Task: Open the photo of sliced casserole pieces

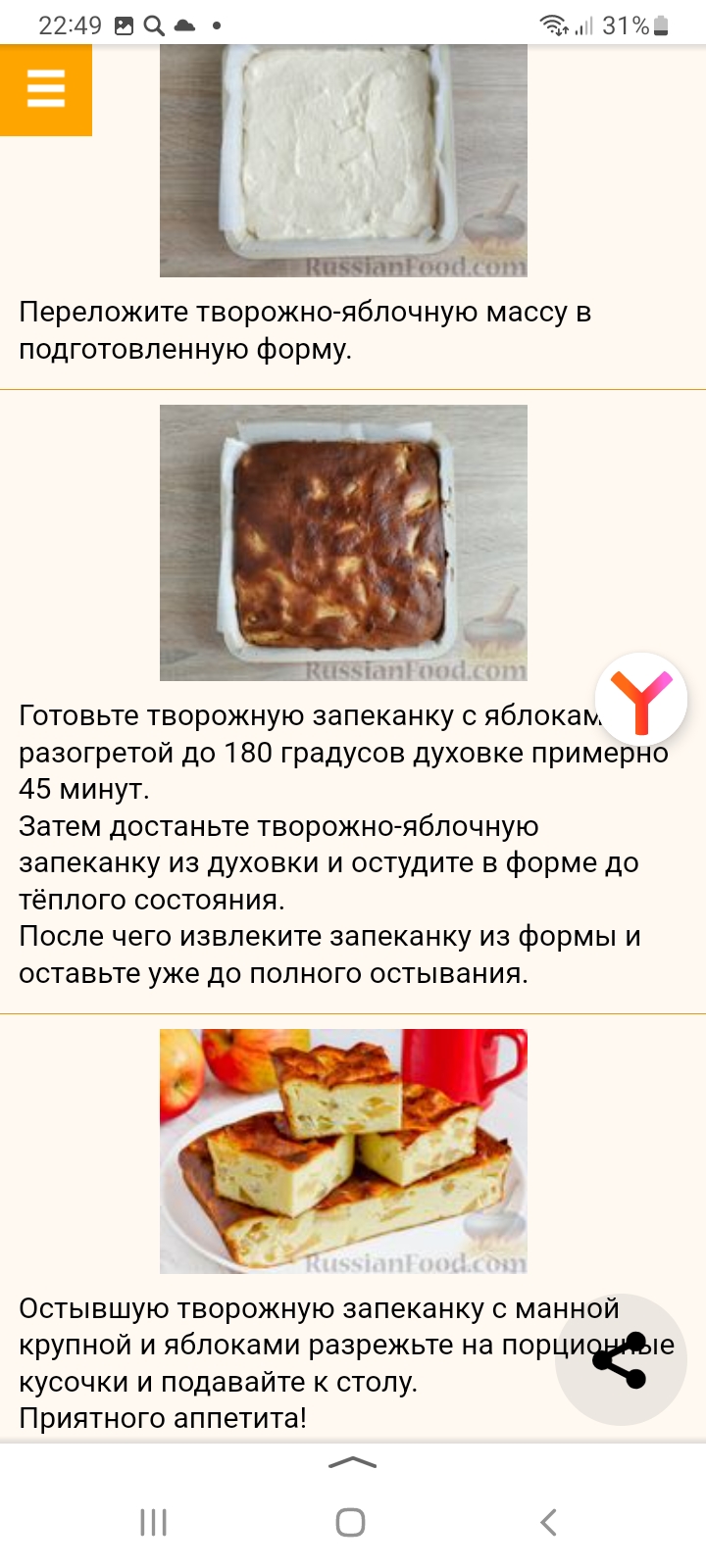Action: pos(343,1151)
